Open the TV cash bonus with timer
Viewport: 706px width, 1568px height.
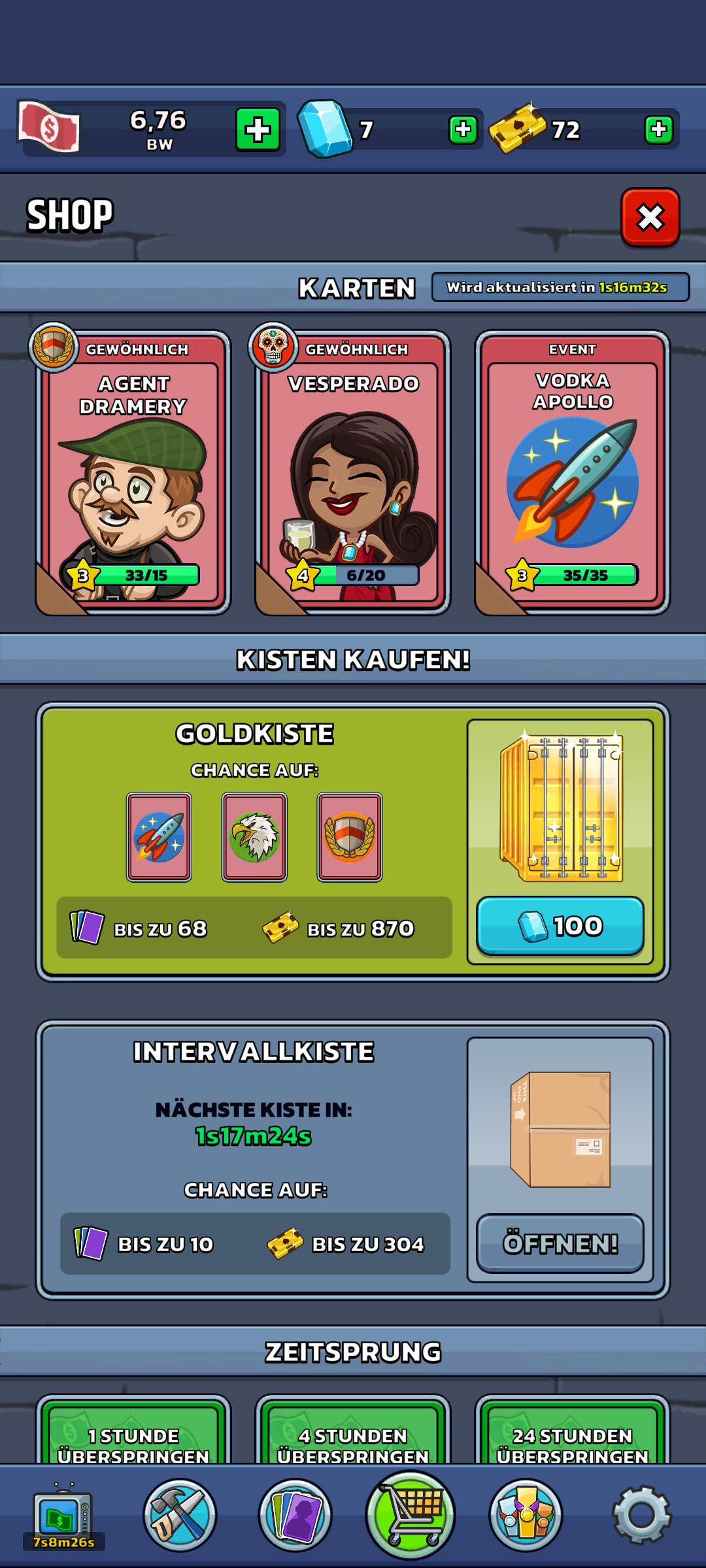pyautogui.click(x=63, y=1517)
